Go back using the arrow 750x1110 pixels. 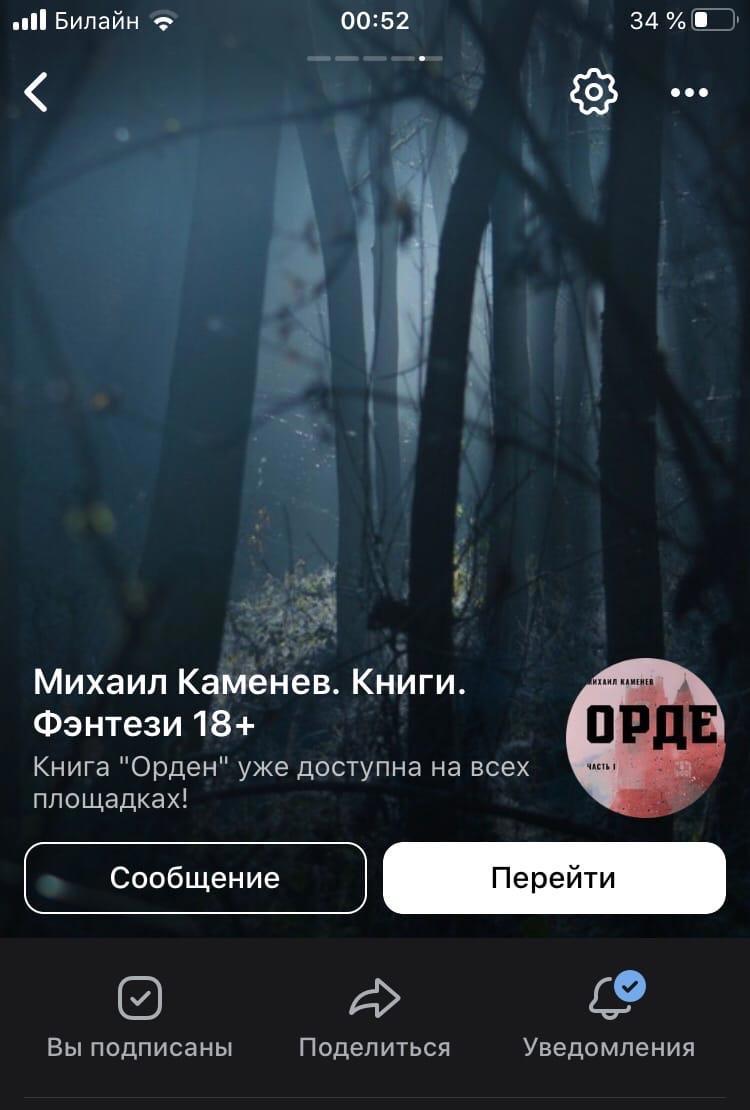point(37,92)
